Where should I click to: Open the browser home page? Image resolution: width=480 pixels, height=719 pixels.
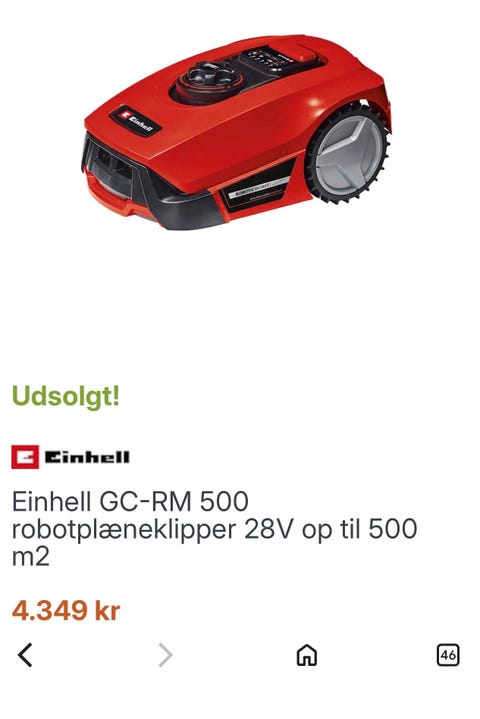click(x=307, y=654)
